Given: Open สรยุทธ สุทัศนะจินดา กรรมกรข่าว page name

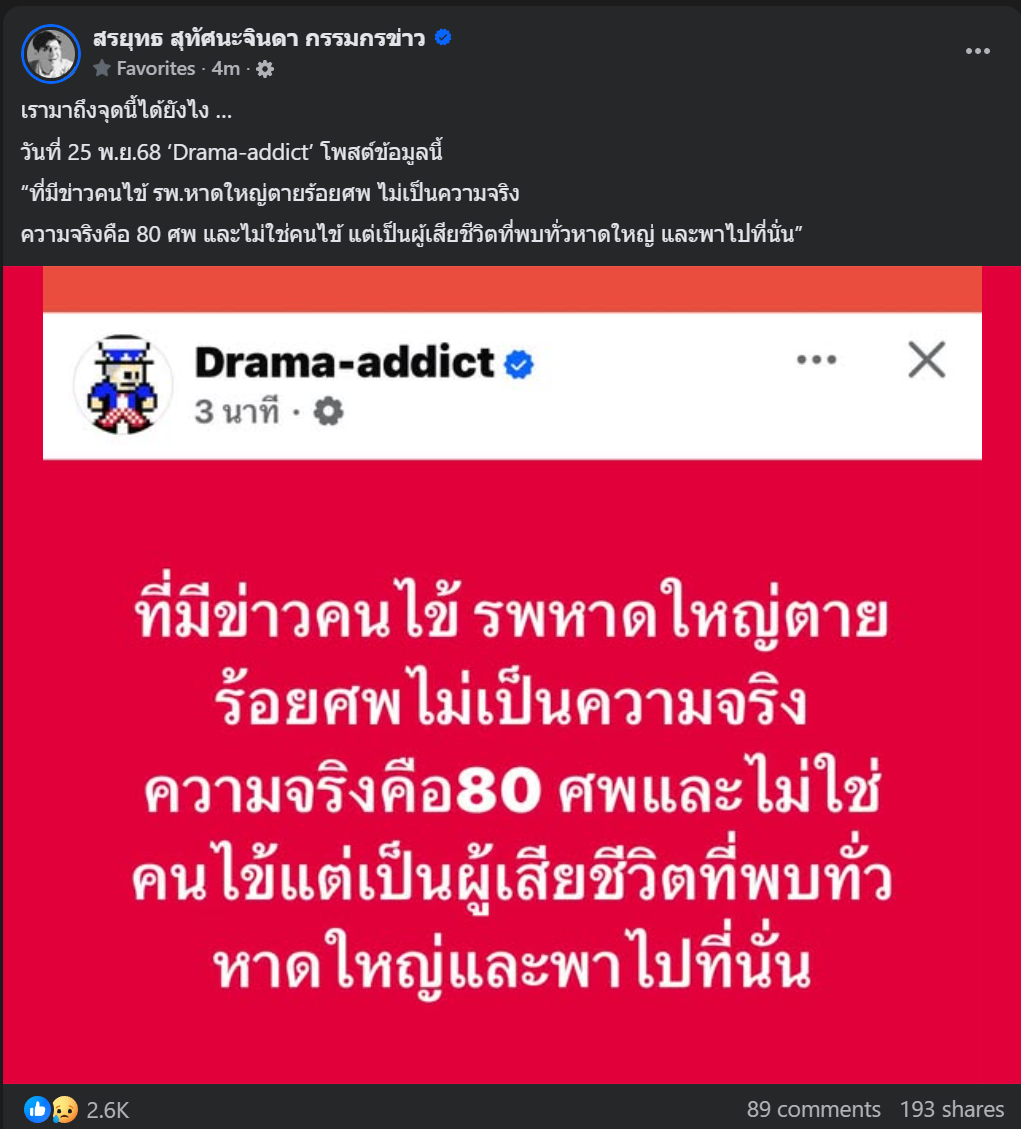Looking at the screenshot, I should coord(258,39).
